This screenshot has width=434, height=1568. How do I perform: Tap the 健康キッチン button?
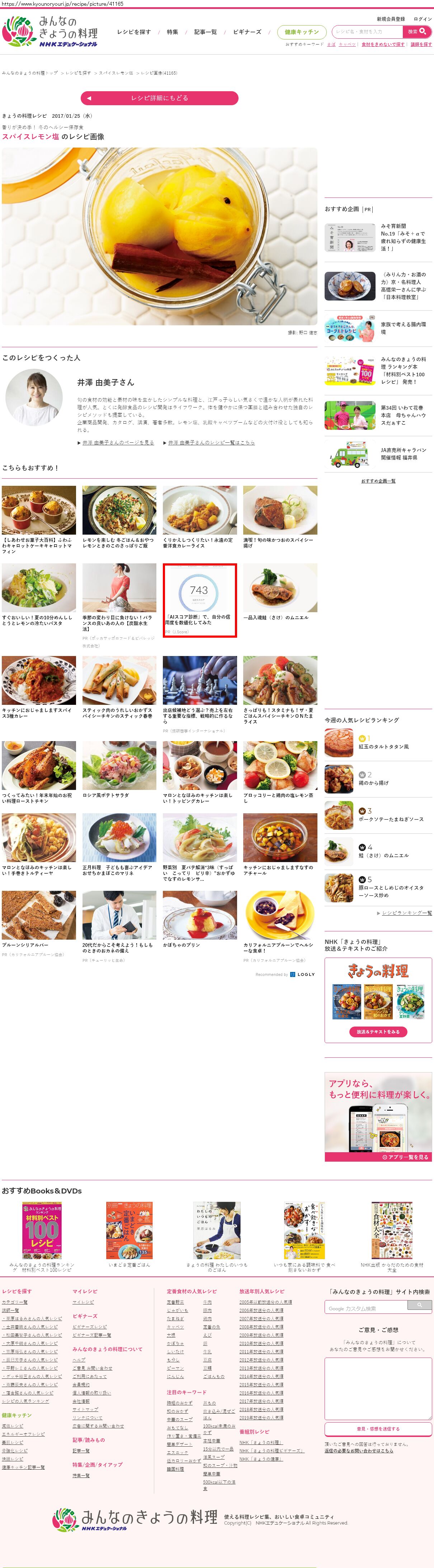pos(302,32)
